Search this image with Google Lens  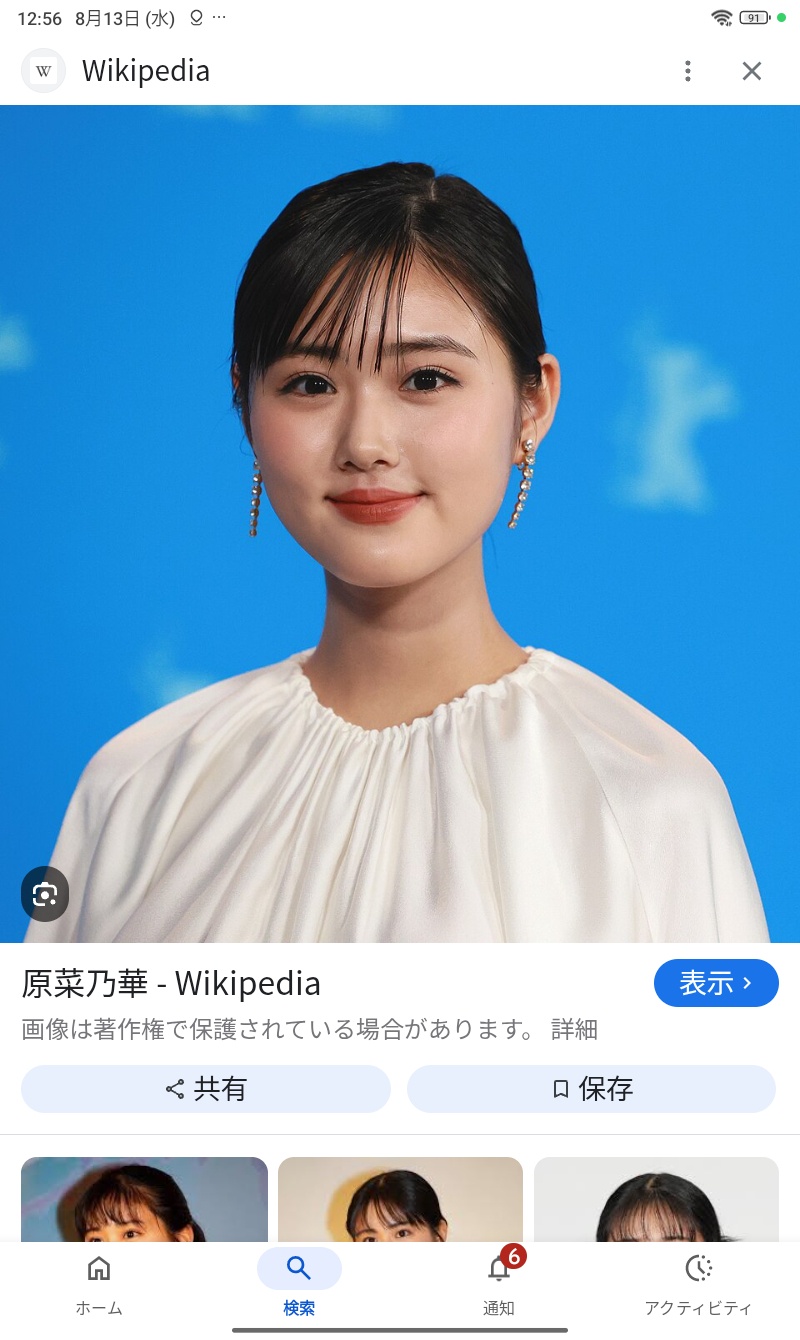(45, 894)
